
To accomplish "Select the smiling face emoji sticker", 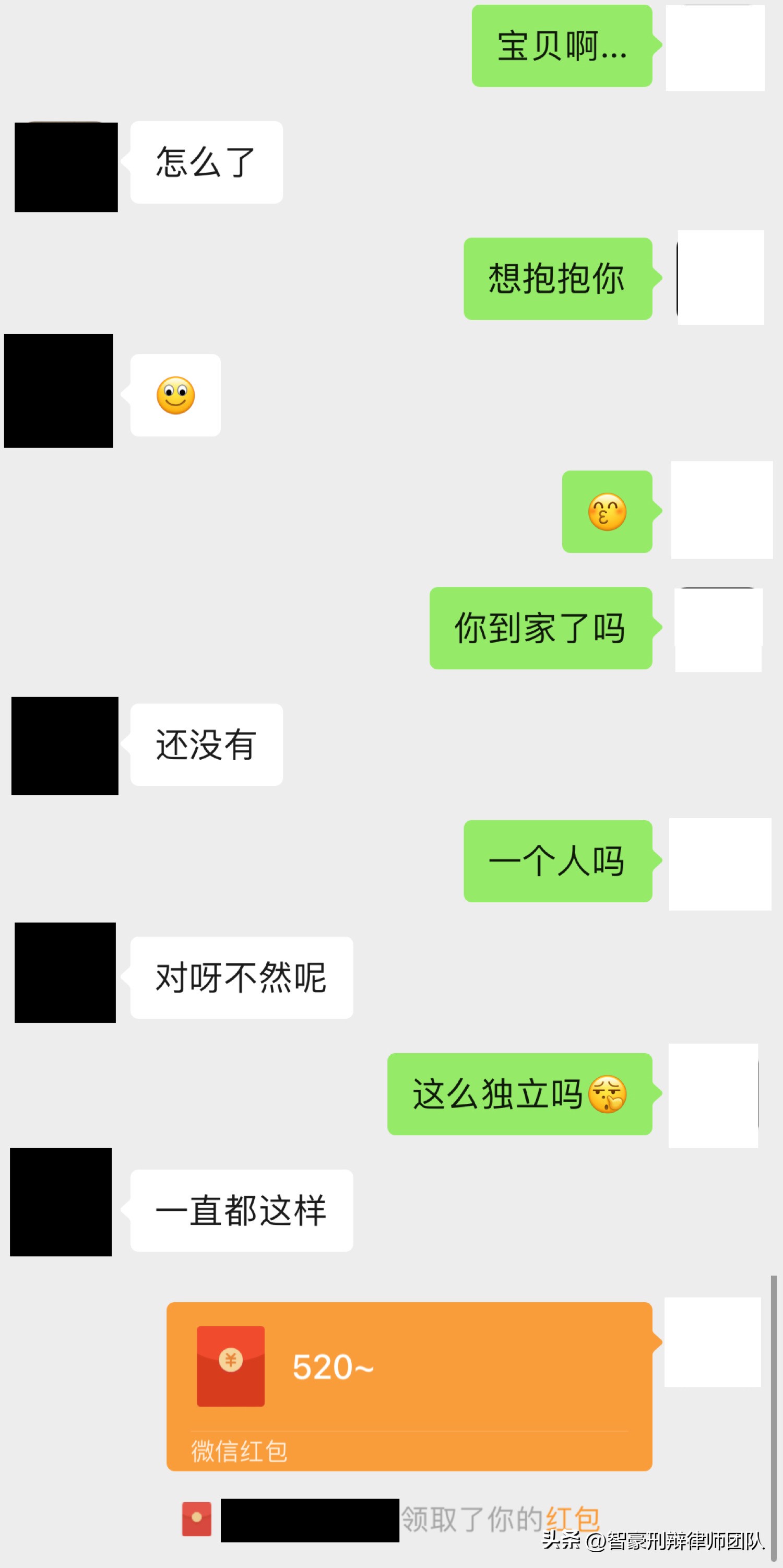I will 175,396.
